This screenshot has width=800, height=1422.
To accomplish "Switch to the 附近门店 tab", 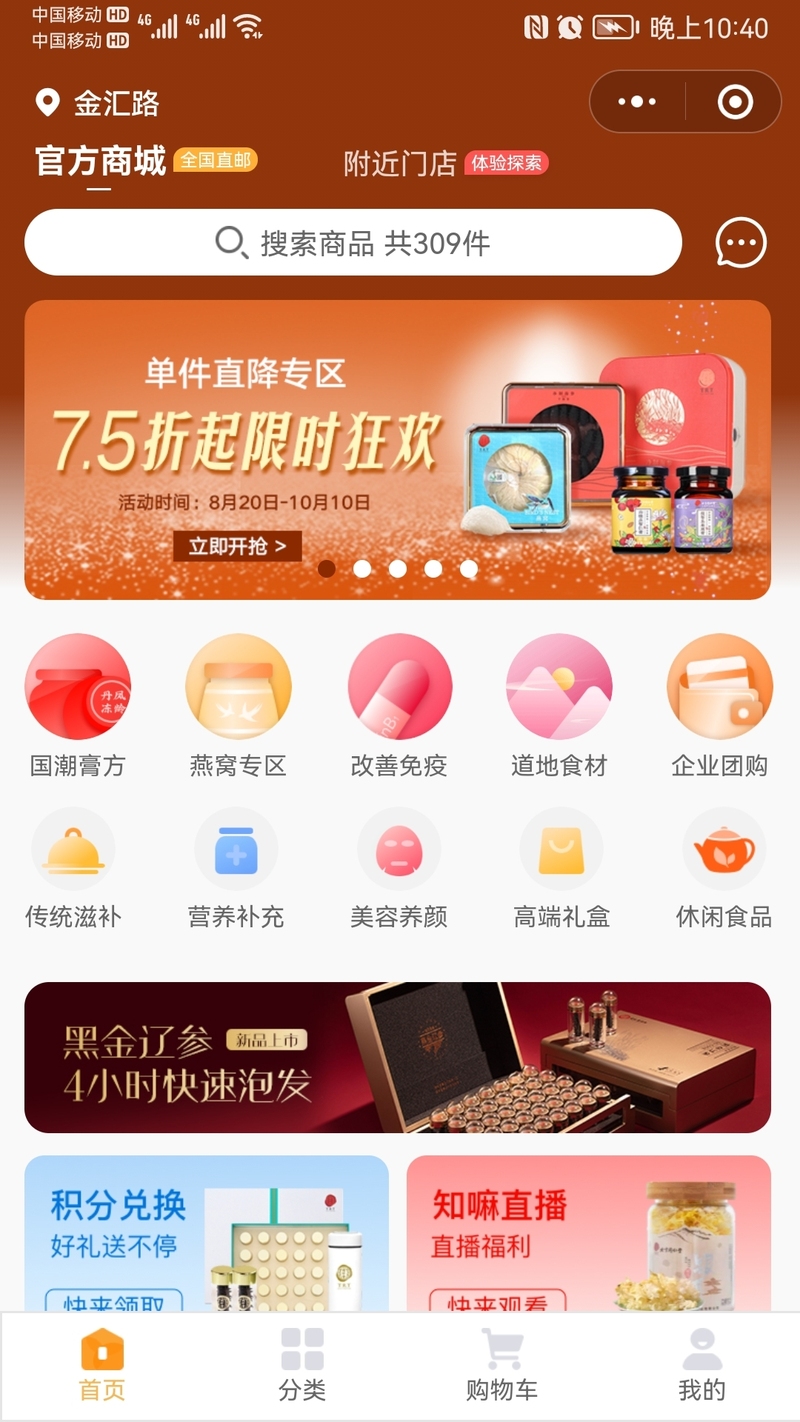I will 400,163.
